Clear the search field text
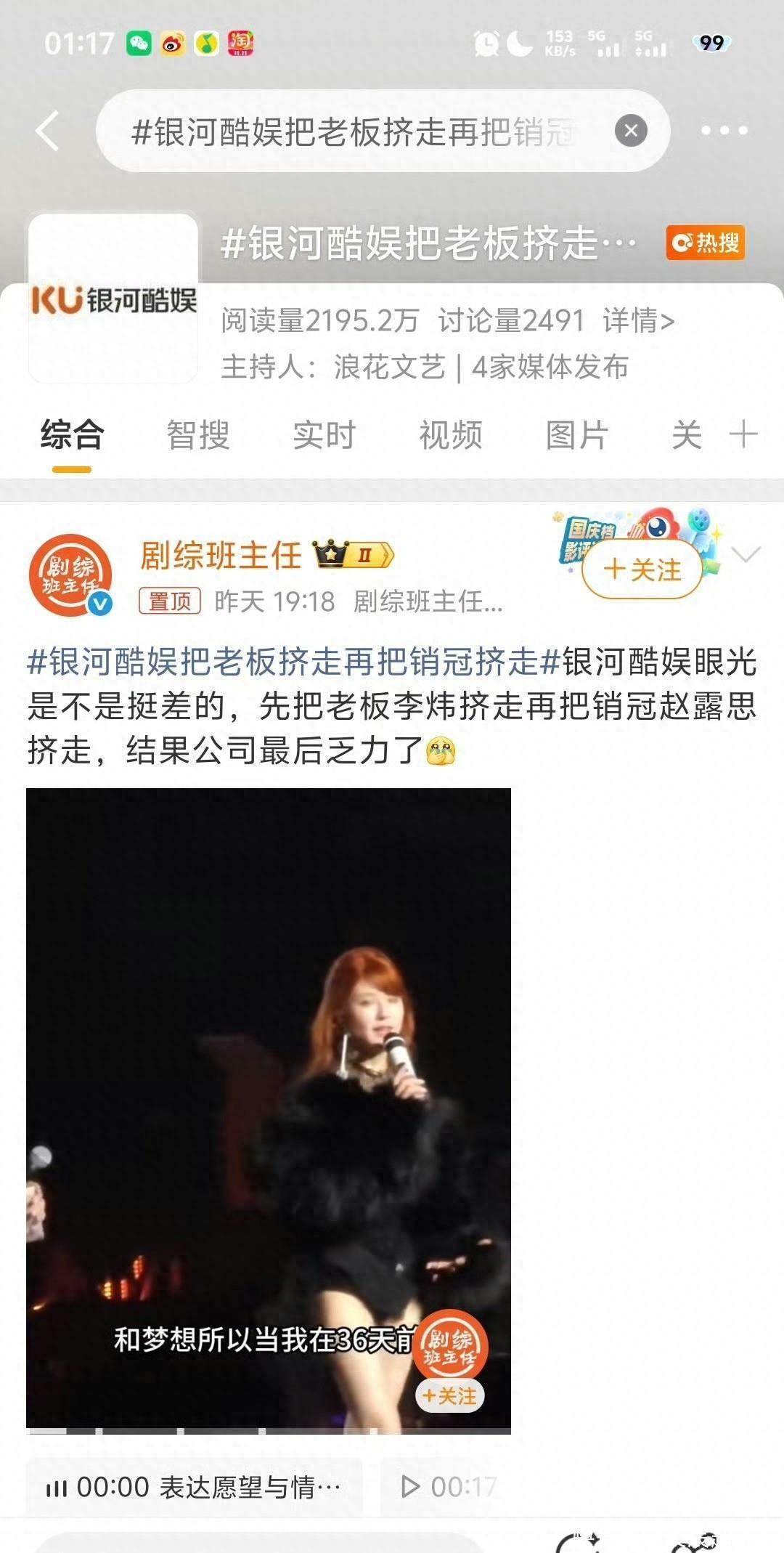Image resolution: width=784 pixels, height=1553 pixels. coord(631,131)
